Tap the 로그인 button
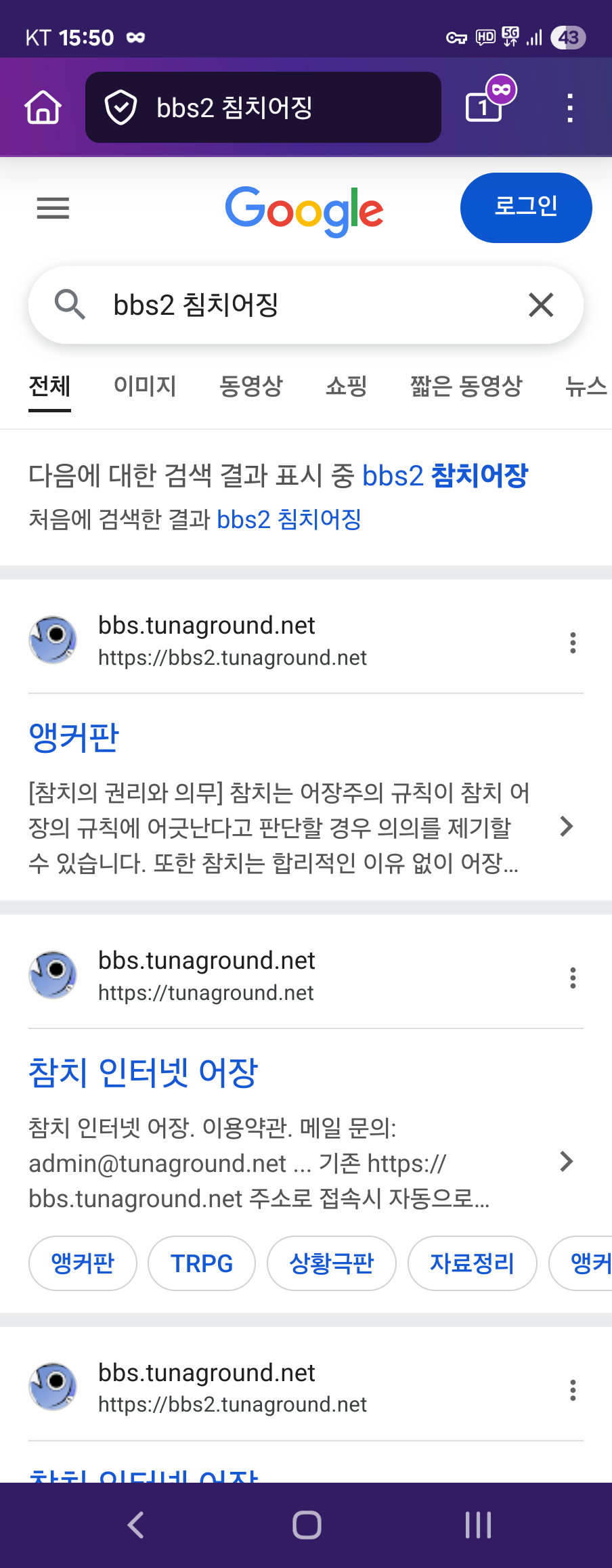 pyautogui.click(x=525, y=207)
